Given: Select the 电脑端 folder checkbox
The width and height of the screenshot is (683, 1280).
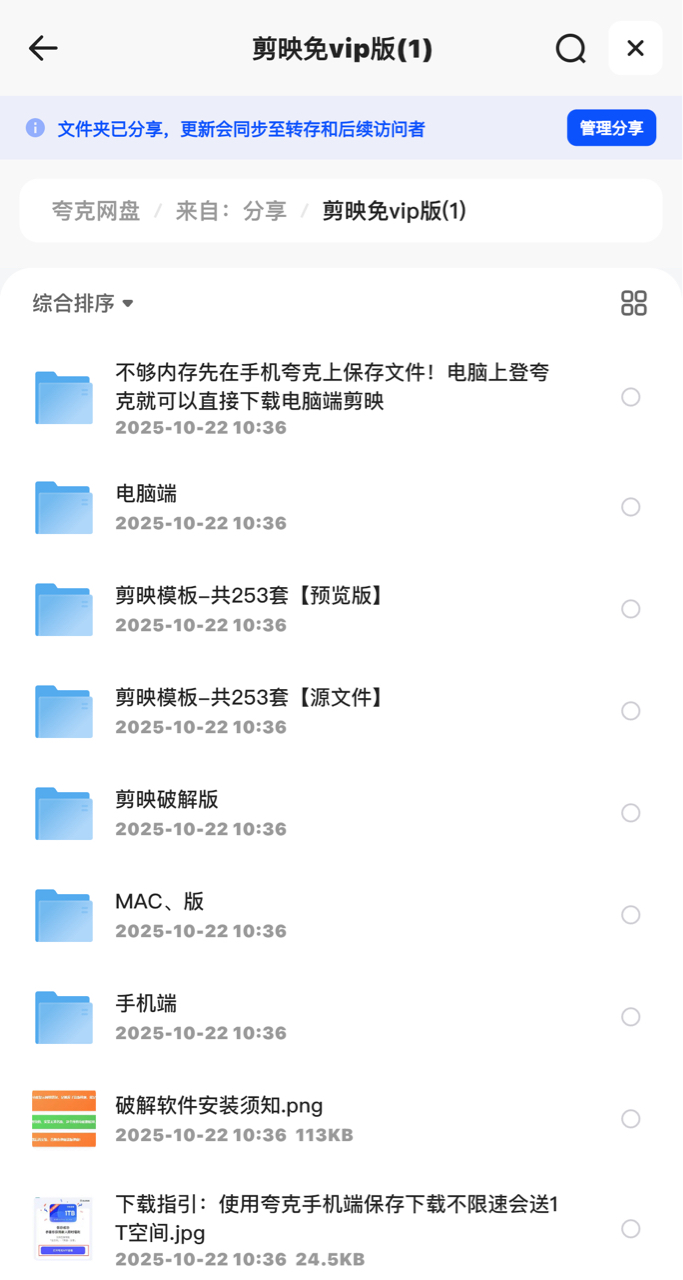Looking at the screenshot, I should [630, 507].
